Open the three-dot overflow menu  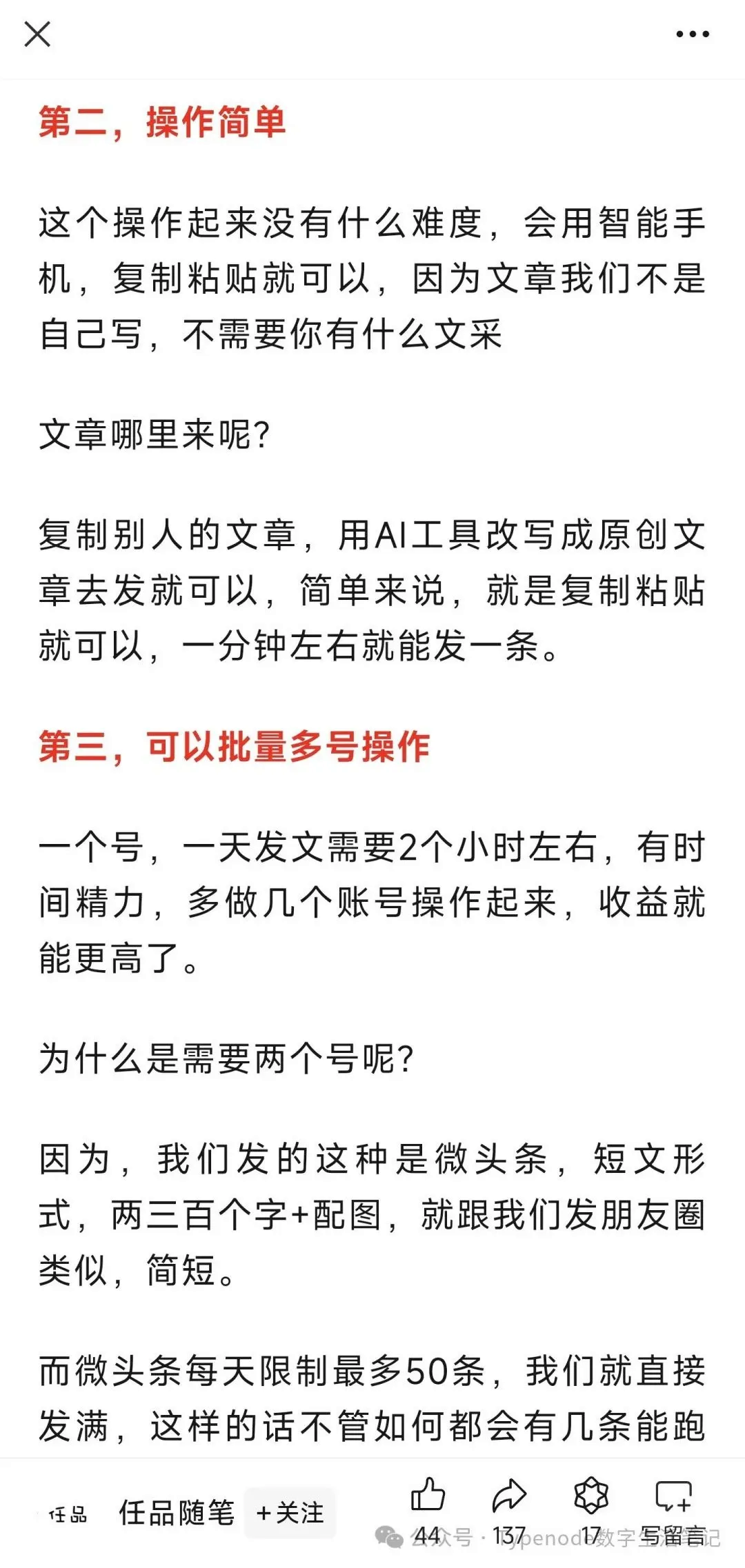point(692,34)
